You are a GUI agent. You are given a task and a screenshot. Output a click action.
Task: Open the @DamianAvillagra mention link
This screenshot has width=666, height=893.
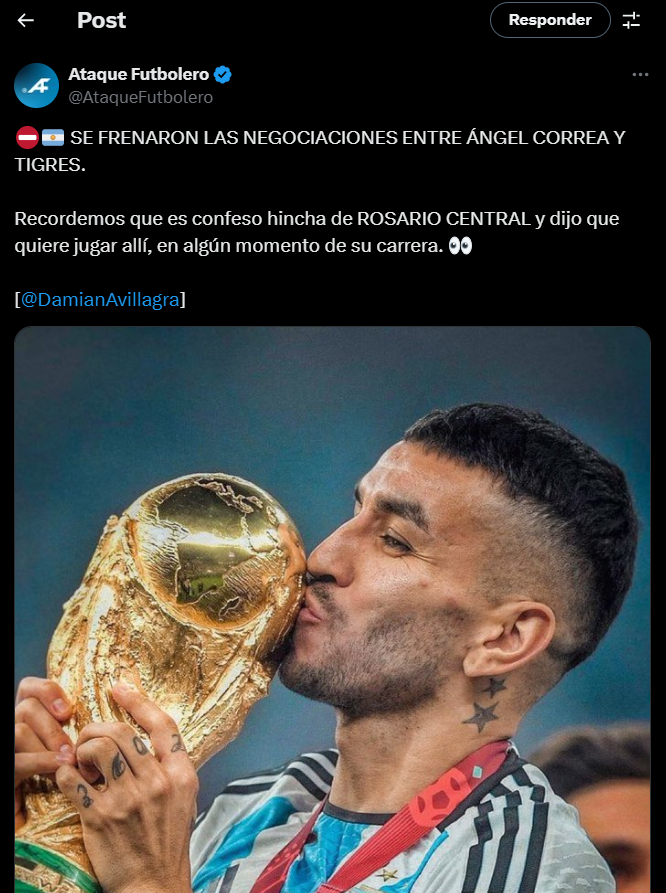click(101, 299)
